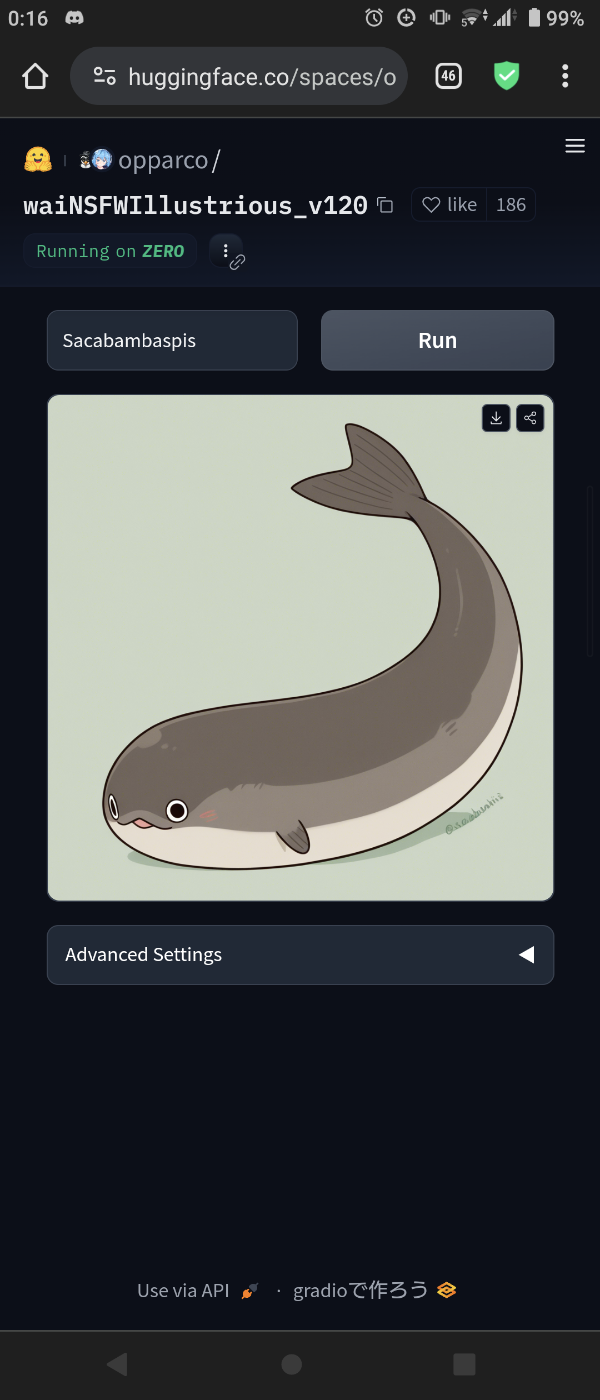600x1400 pixels.
Task: Go to the browser home page
Action: tap(35, 76)
